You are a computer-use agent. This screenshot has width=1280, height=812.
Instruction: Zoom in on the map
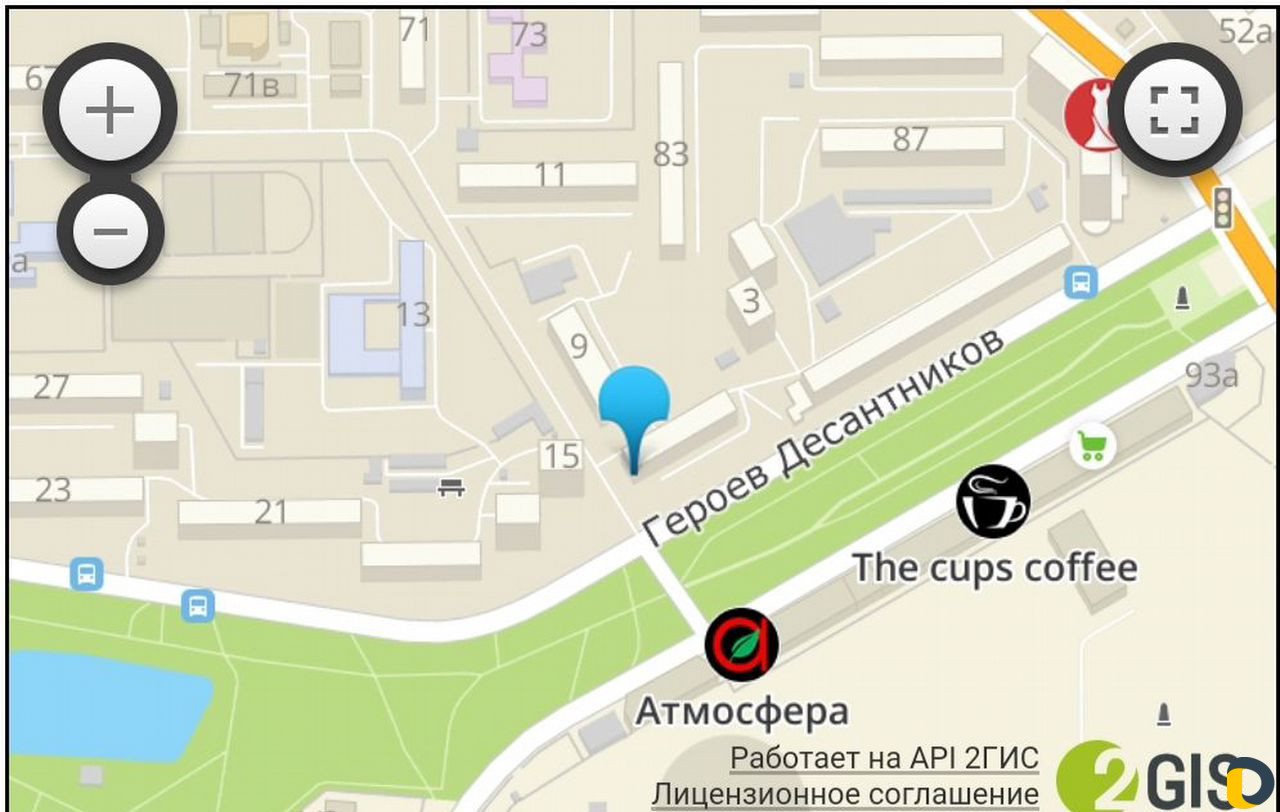[x=110, y=110]
